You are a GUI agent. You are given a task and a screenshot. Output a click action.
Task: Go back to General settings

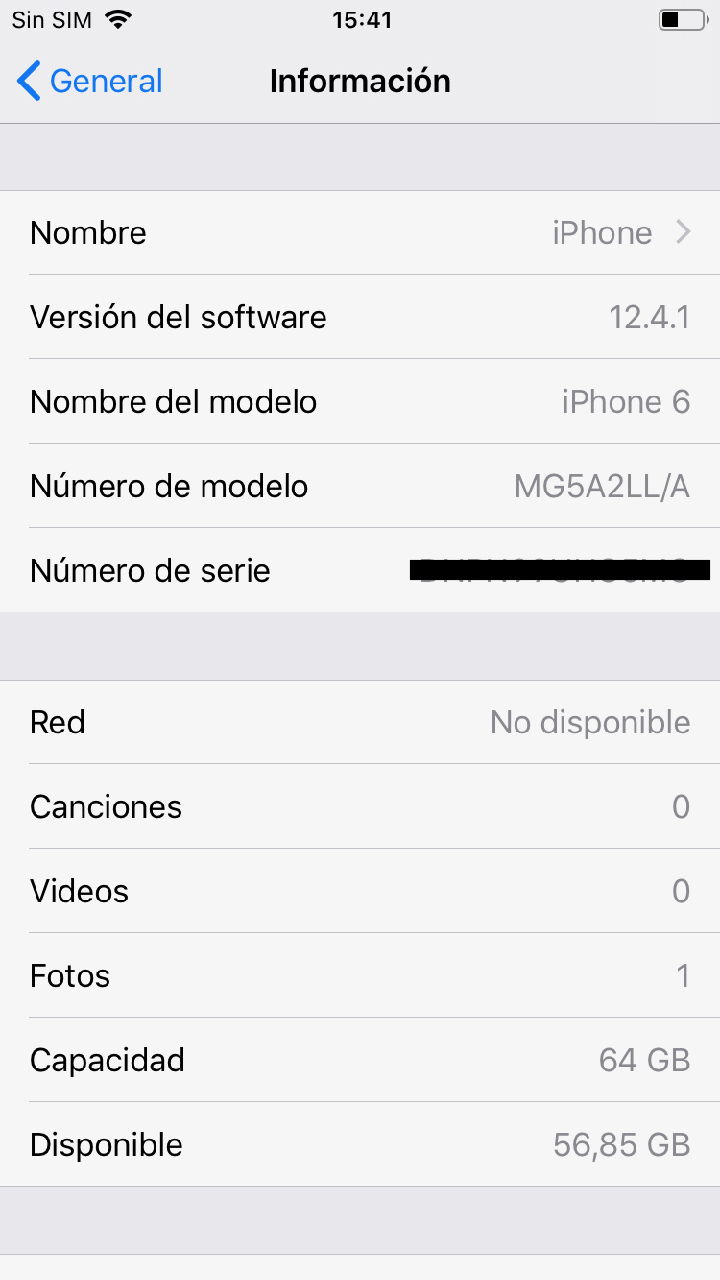pos(90,81)
